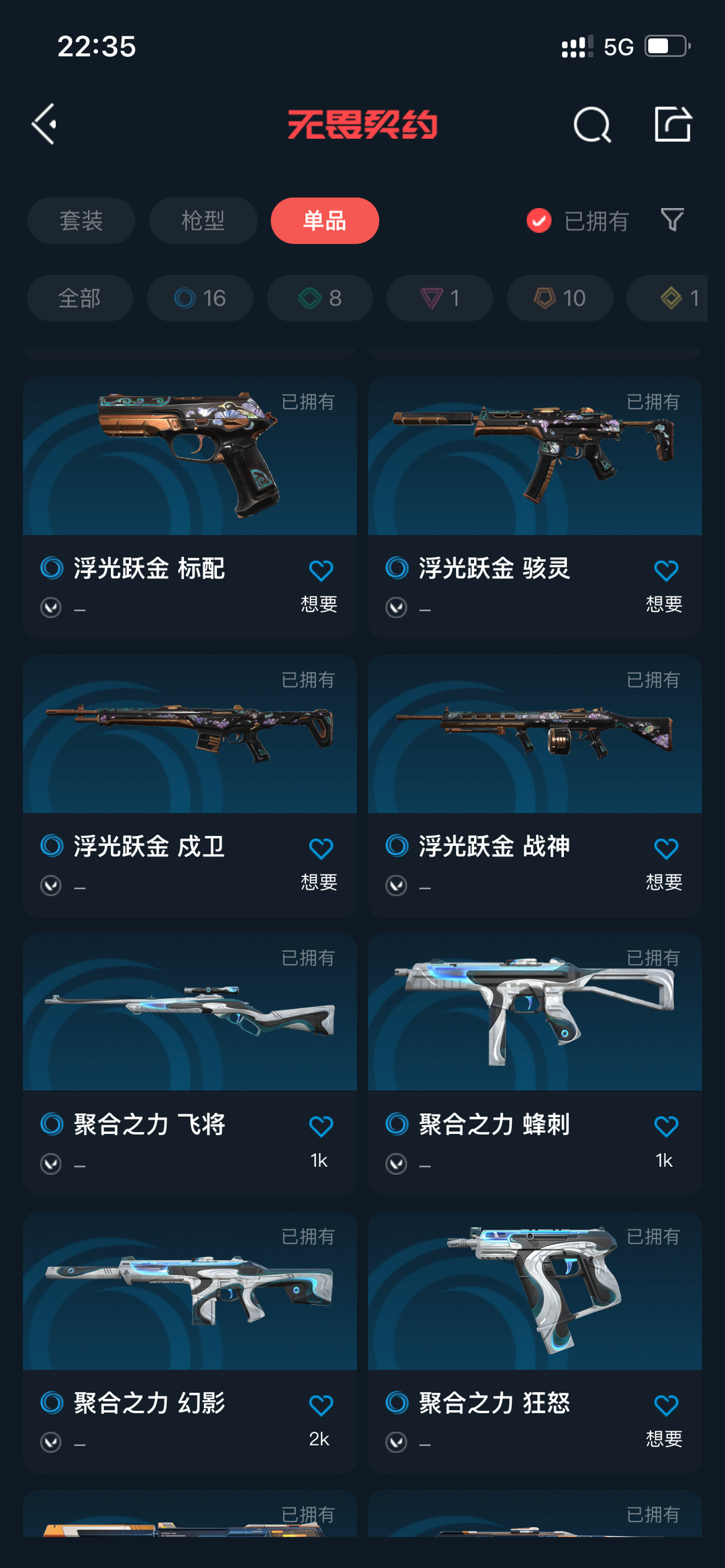The width and height of the screenshot is (725, 1568).
Task: Tap the share icon in header
Action: [673, 124]
